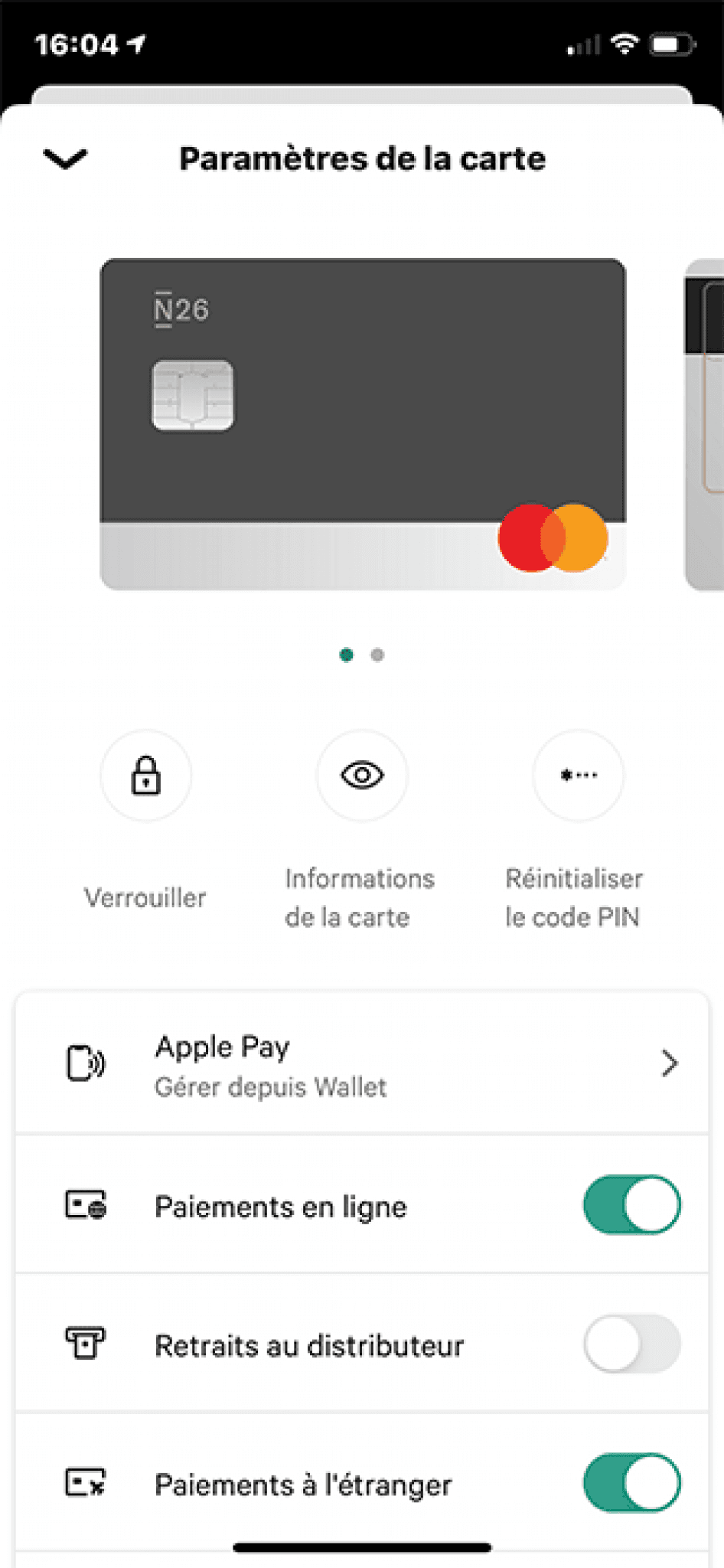Tap the online payments card icon
This screenshot has height=1568, width=724.
coord(86,1205)
